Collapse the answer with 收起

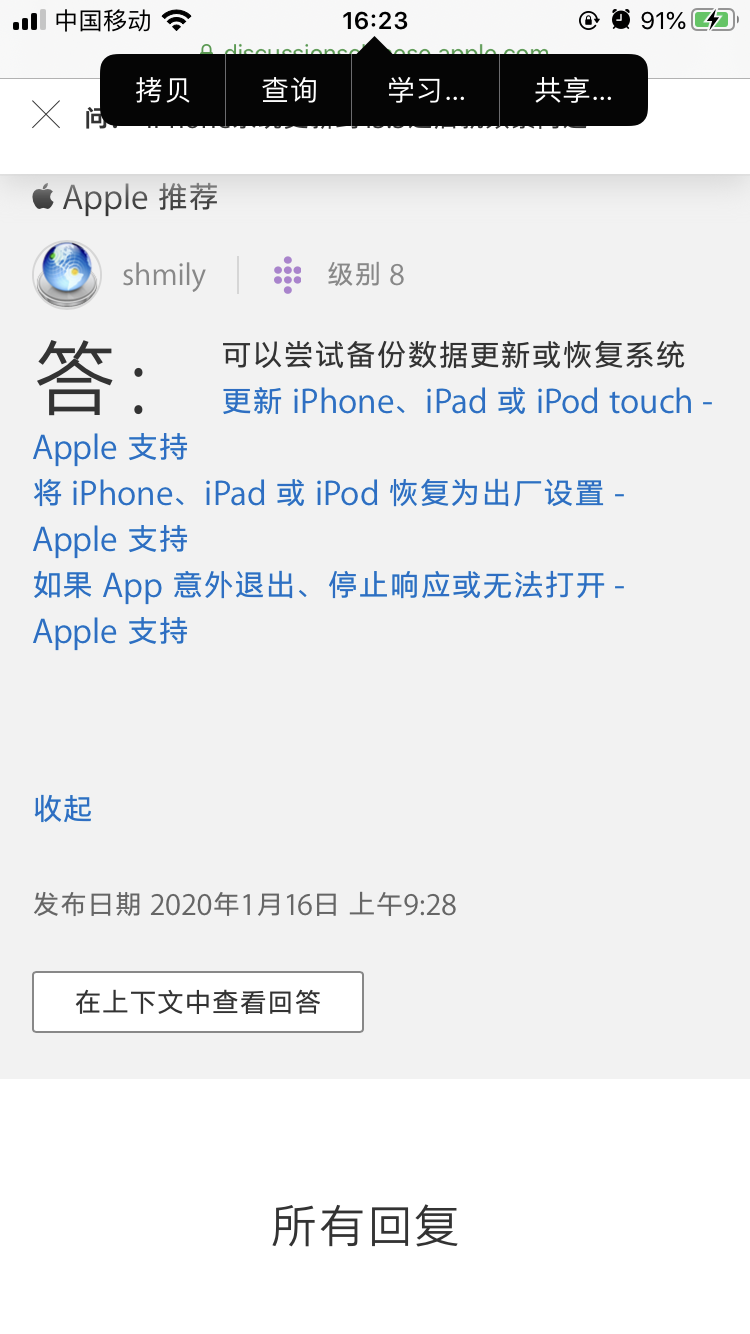(63, 808)
